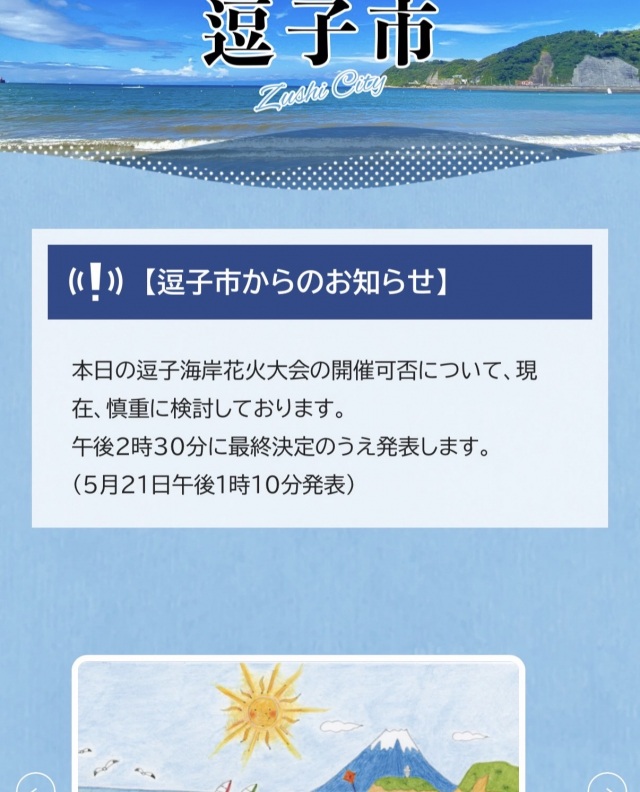The width and height of the screenshot is (640, 792).
Task: Advance to the next carousel slide
Action: (x=607, y=784)
